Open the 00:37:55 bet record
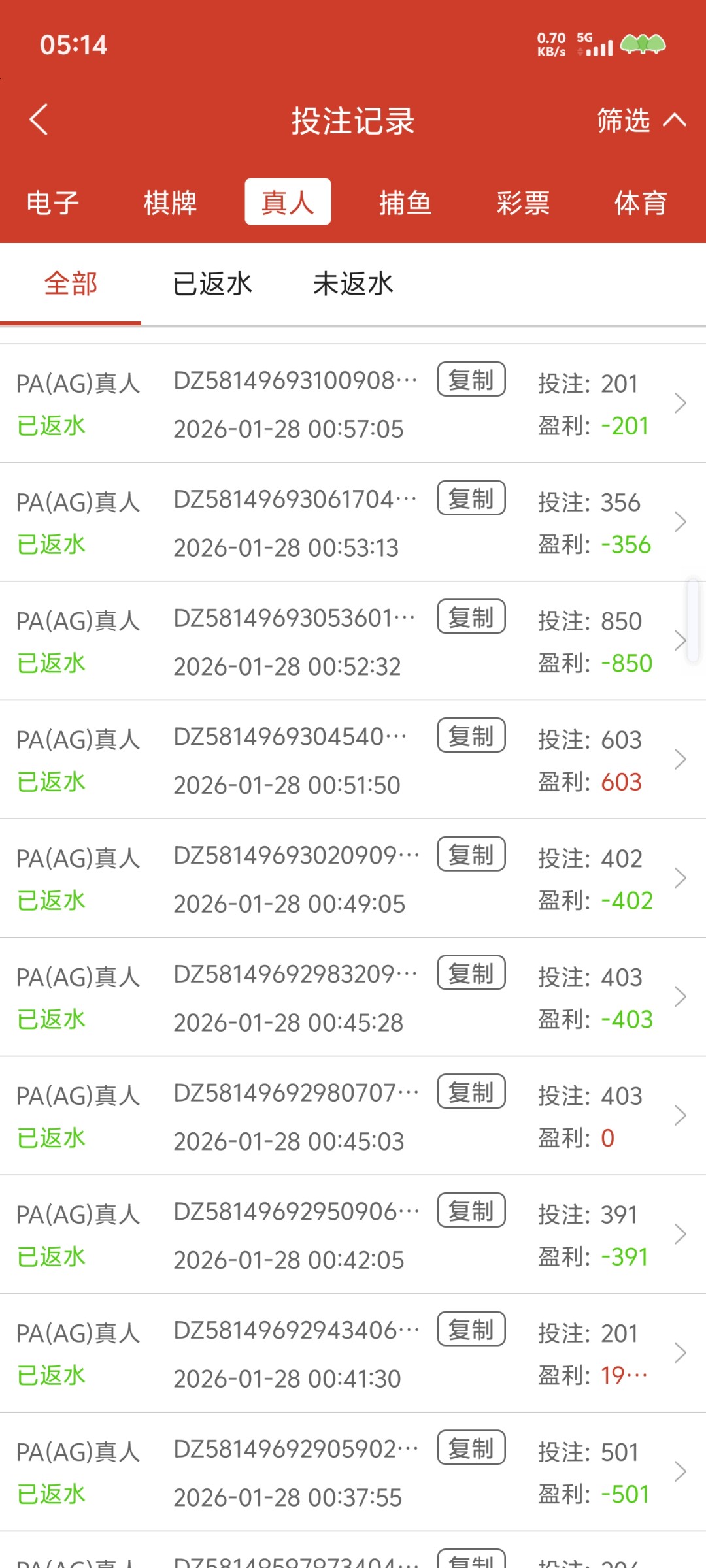Screen dimensions: 706x1568 pos(679,1472)
